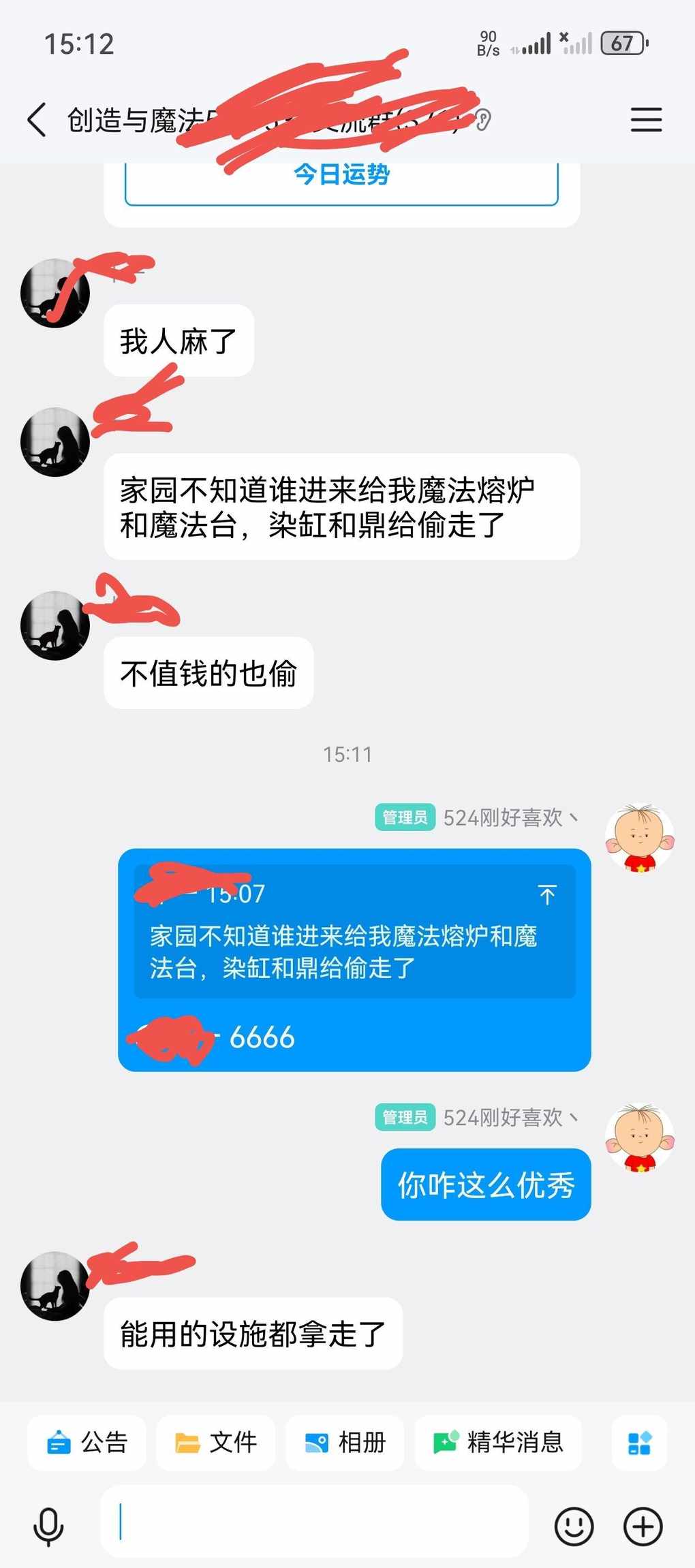Go back from the group chat
Image resolution: width=695 pixels, height=1568 pixels.
[x=37, y=120]
